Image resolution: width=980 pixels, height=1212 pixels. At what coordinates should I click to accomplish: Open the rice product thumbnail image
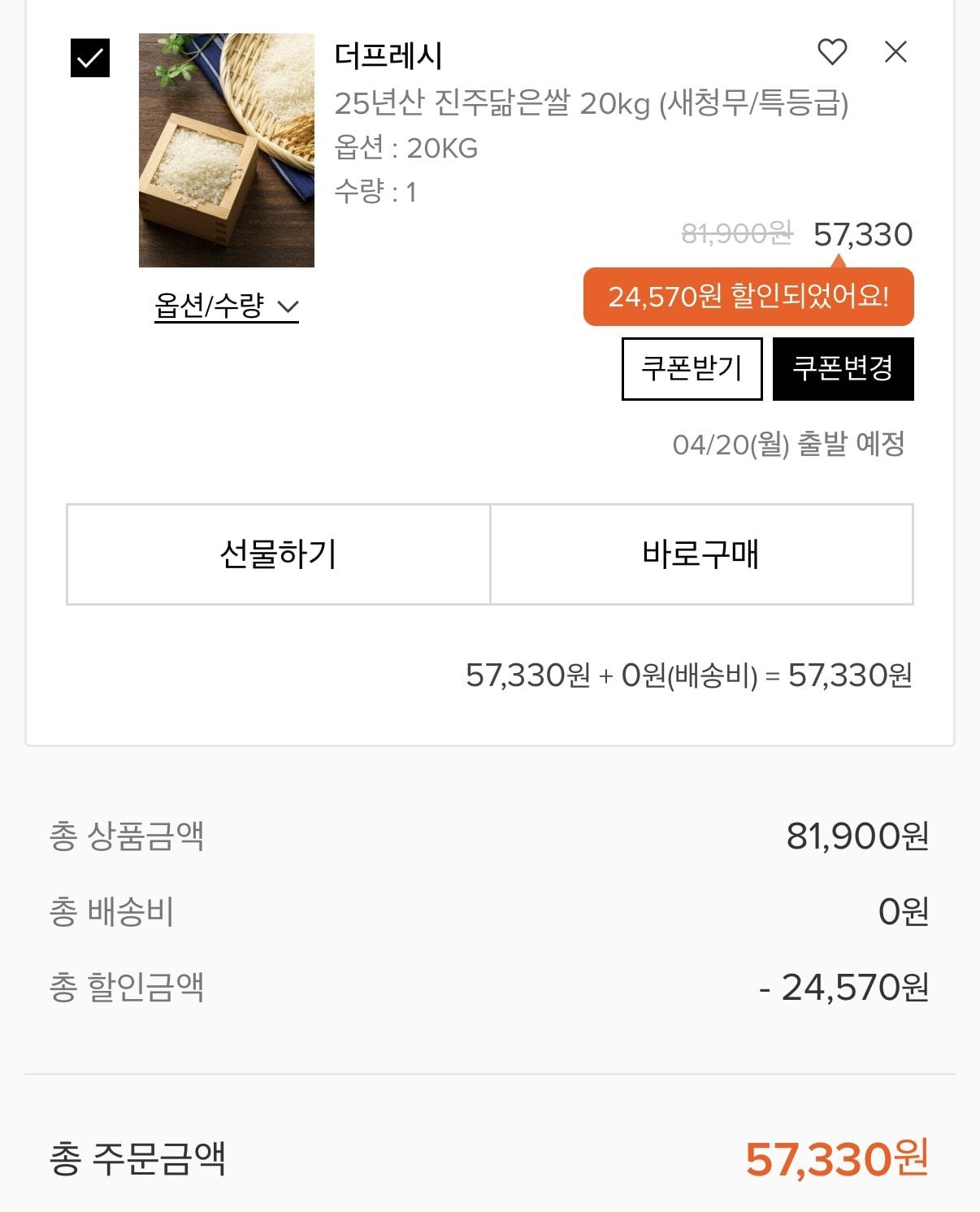pyautogui.click(x=226, y=149)
